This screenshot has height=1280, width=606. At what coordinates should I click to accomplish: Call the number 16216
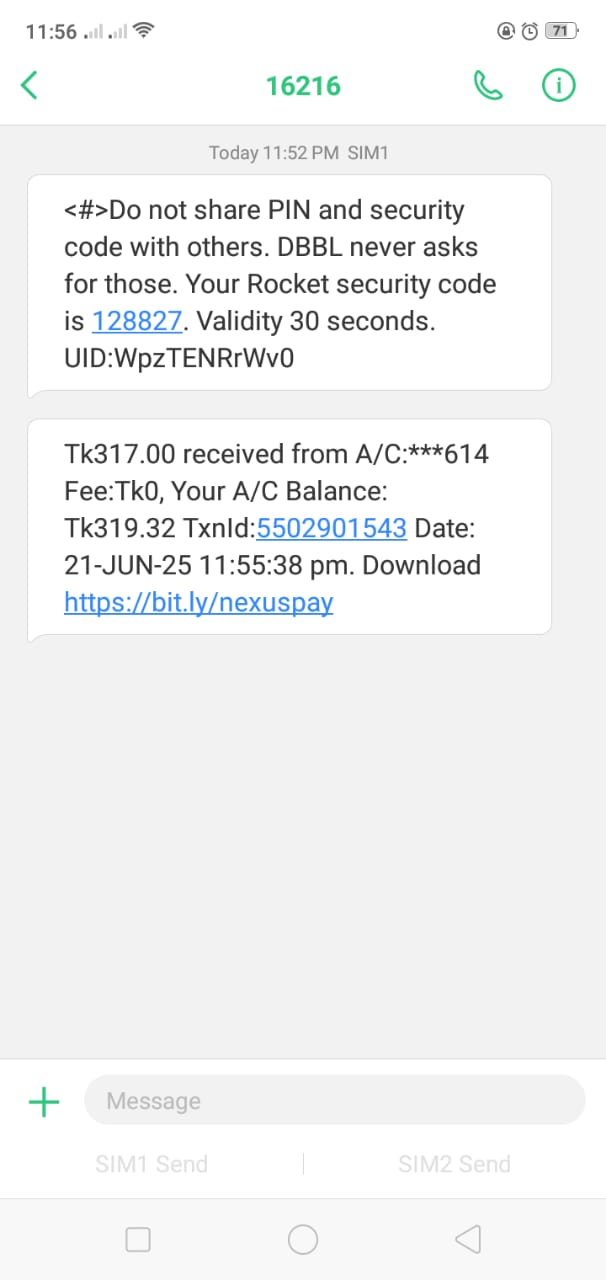pos(487,86)
